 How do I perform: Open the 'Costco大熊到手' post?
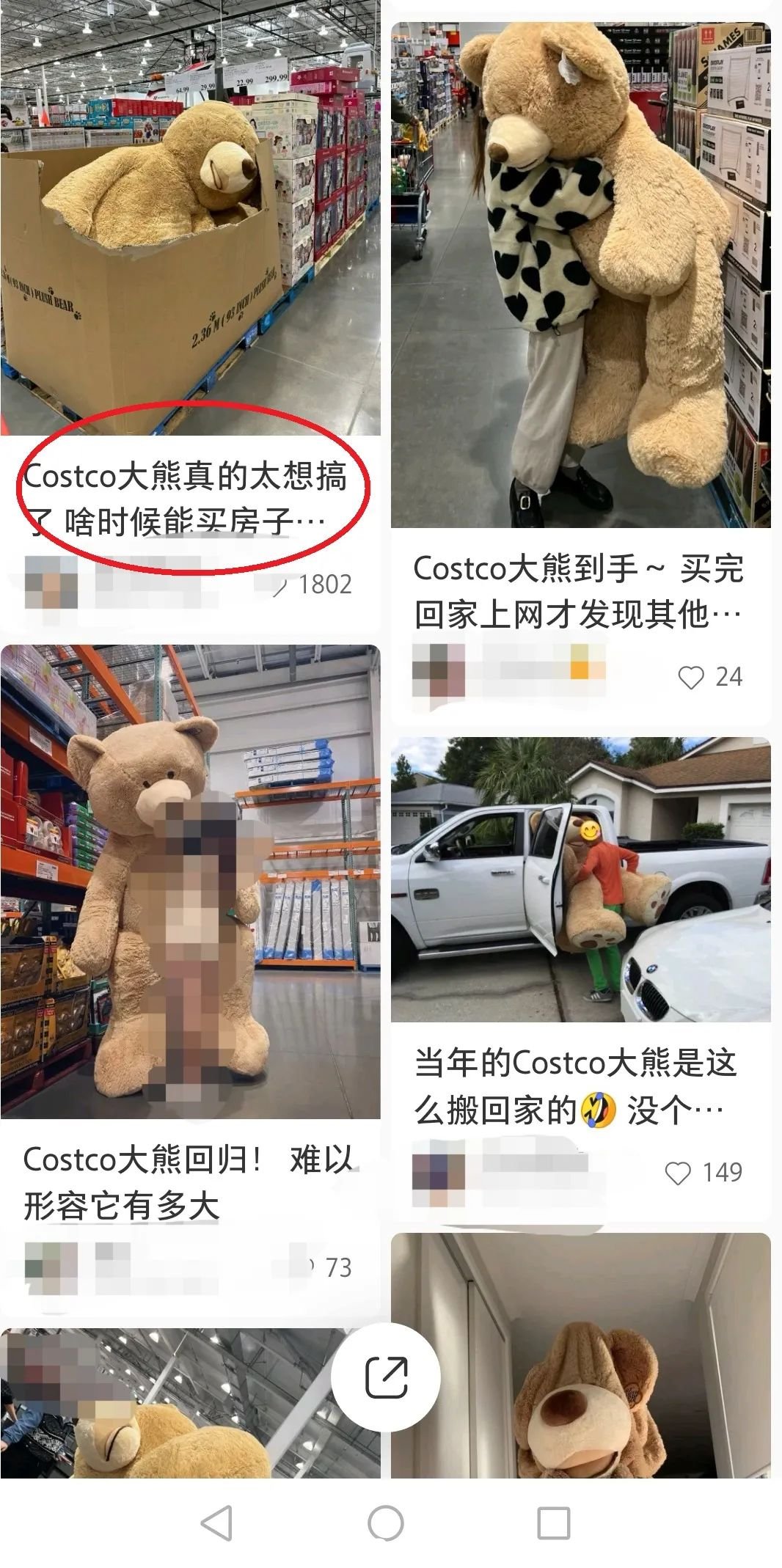580,275
